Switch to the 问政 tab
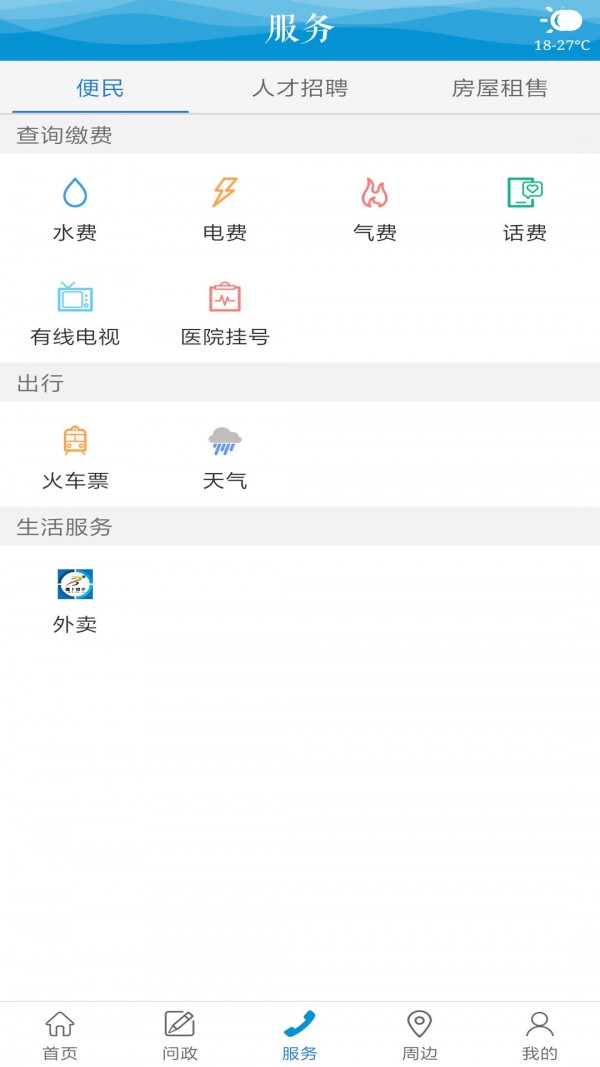 [x=180, y=1035]
